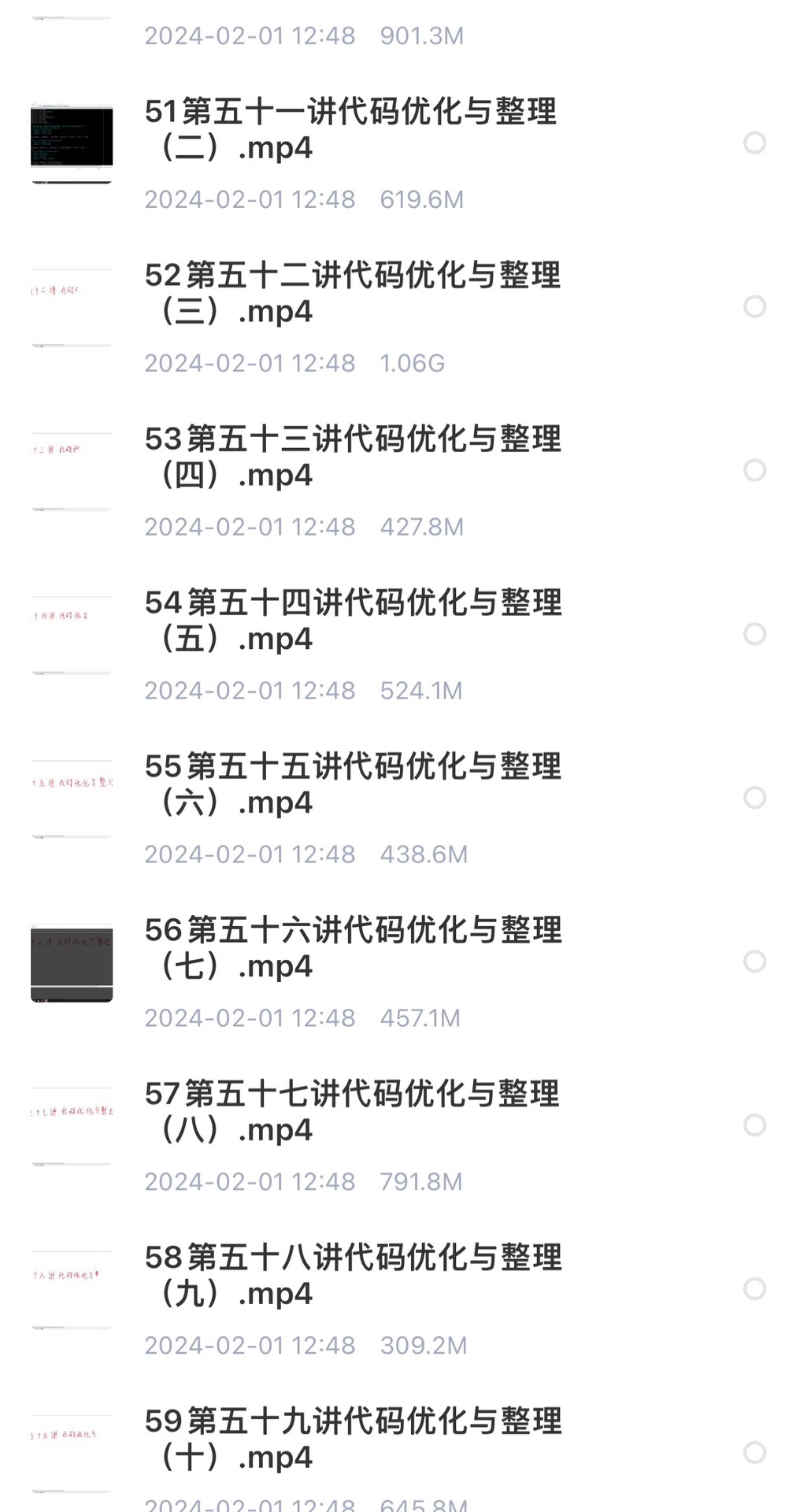Screen dimensions: 800x1512
Task: Select the file 51第五十一讲 with its circle
Action: [x=754, y=143]
